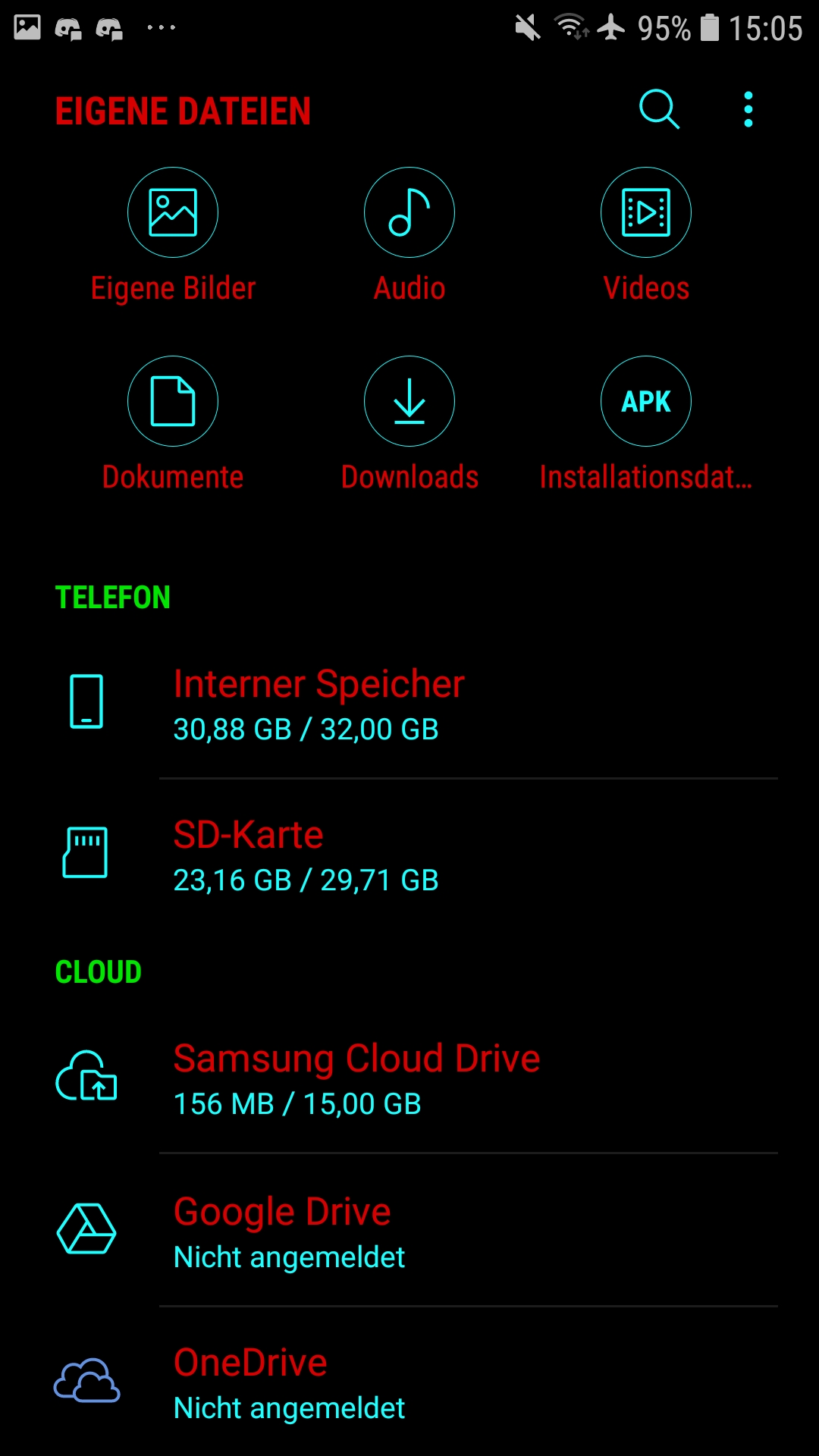Open Samsung Cloud Drive
The width and height of the screenshot is (819, 1456).
[409, 1078]
